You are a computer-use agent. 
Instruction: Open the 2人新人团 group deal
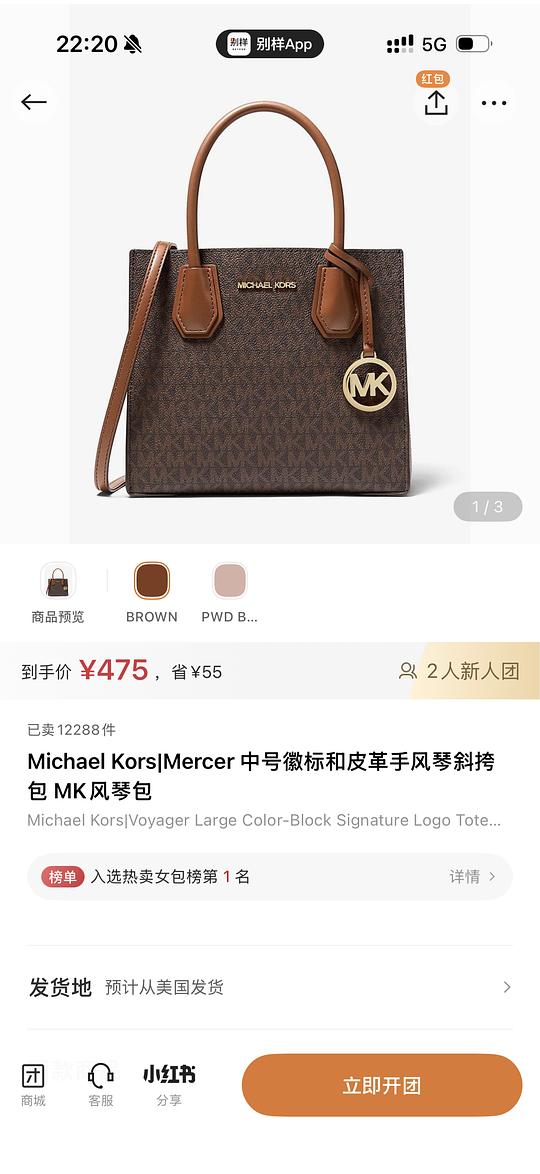tap(459, 671)
